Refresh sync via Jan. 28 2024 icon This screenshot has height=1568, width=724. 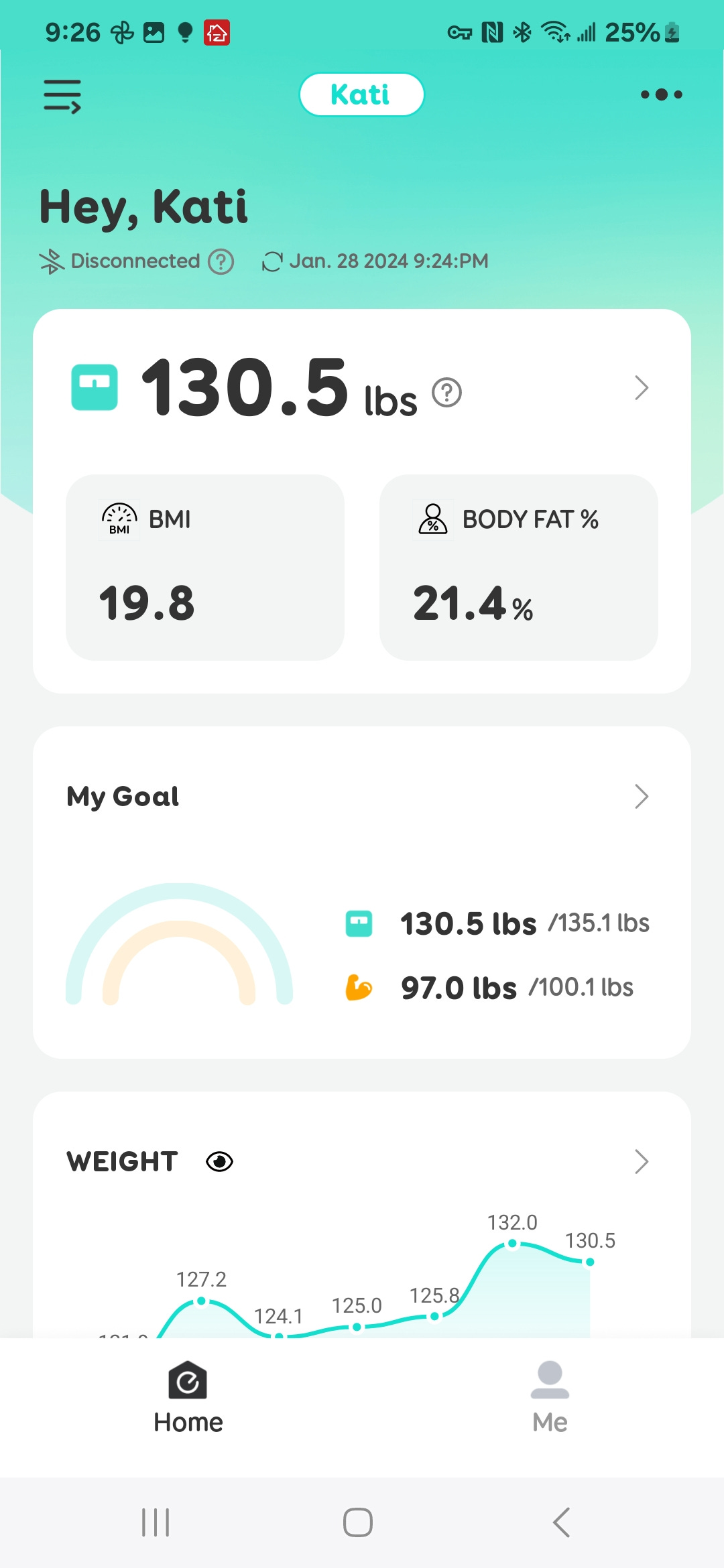point(272,261)
